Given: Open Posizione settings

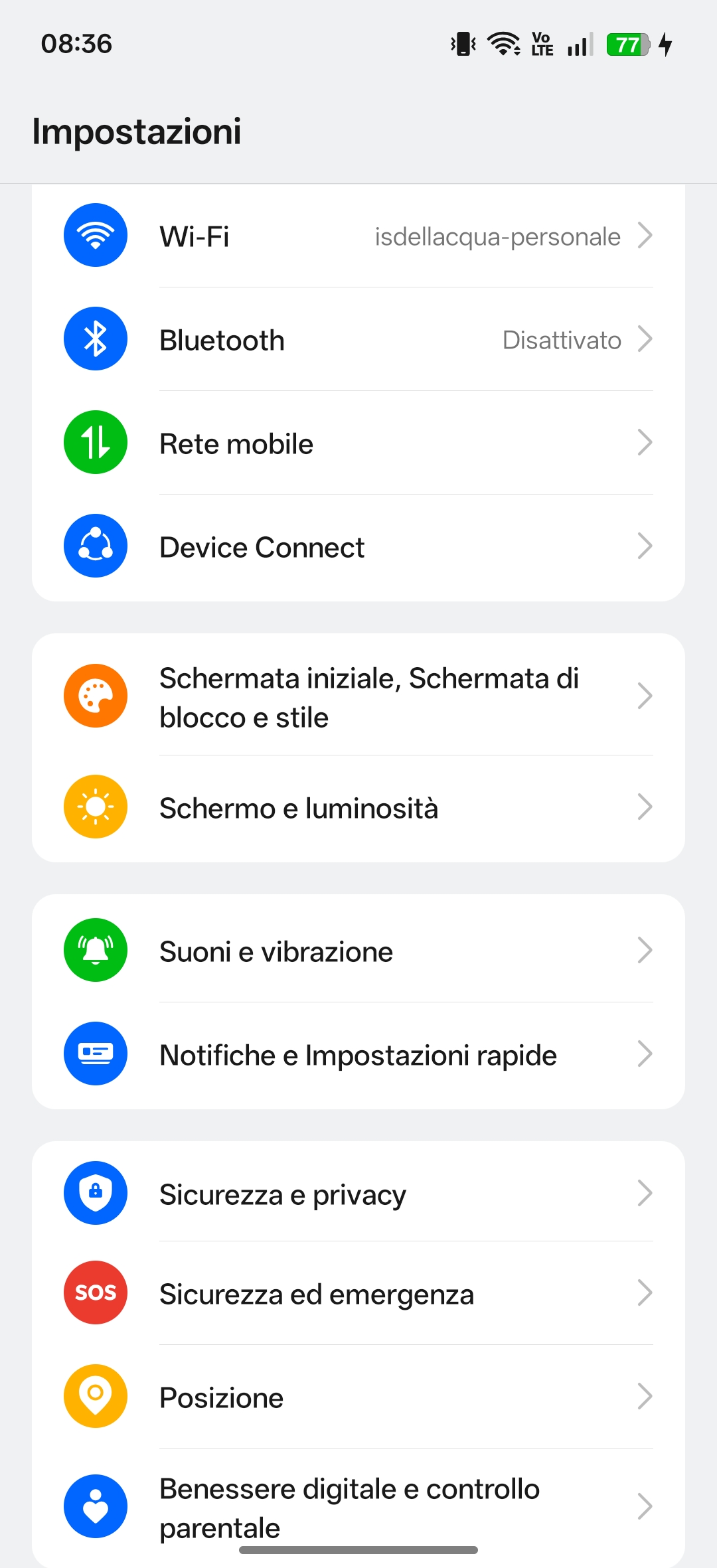Looking at the screenshot, I should 358,1397.
